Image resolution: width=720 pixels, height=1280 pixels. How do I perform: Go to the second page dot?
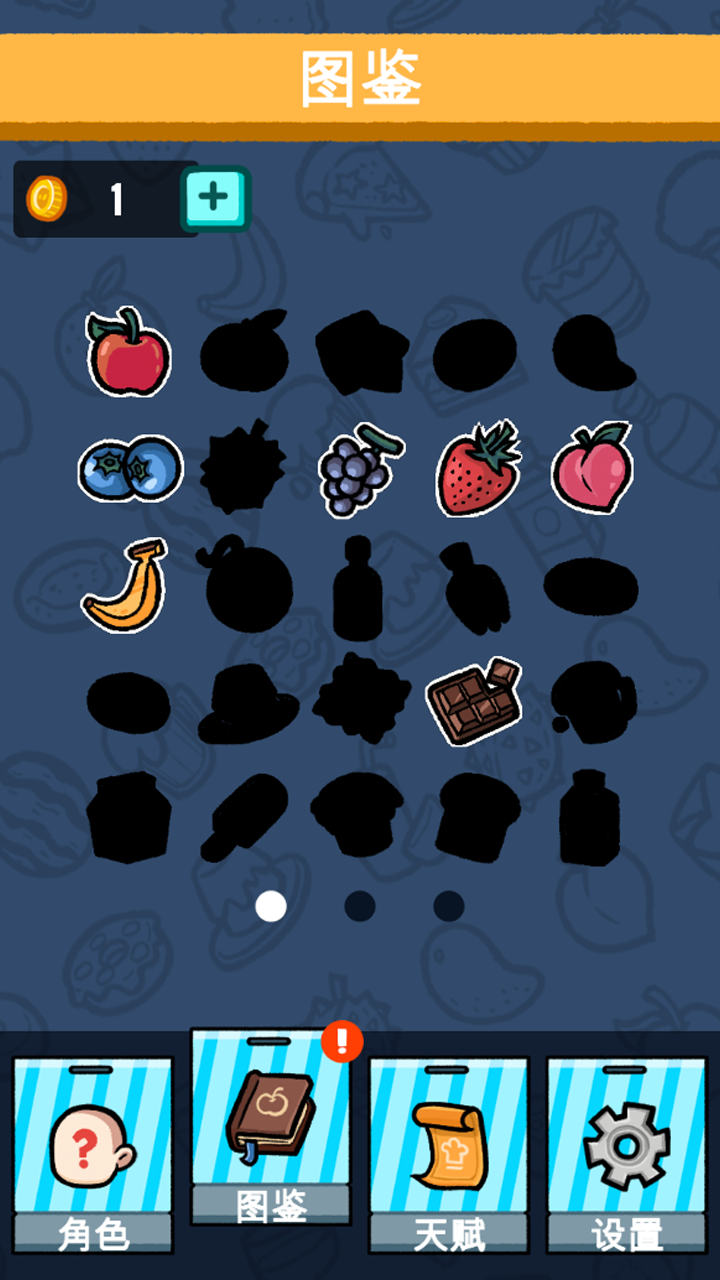360,906
